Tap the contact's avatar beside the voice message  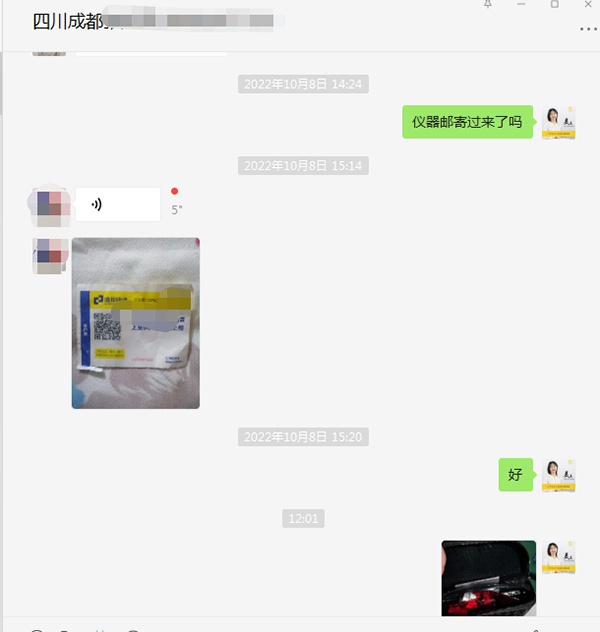[x=48, y=204]
